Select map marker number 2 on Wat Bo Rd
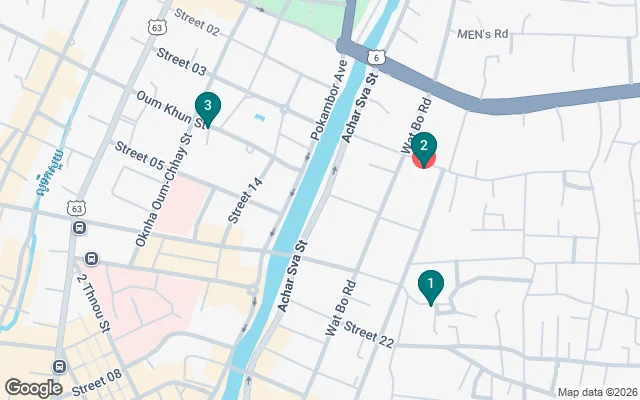The height and width of the screenshot is (400, 640). pyautogui.click(x=424, y=148)
